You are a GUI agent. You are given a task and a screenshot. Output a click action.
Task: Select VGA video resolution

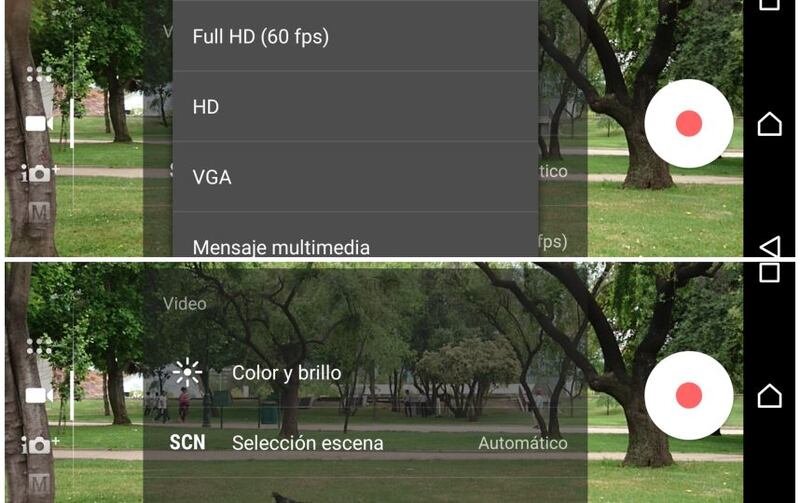[212, 177]
